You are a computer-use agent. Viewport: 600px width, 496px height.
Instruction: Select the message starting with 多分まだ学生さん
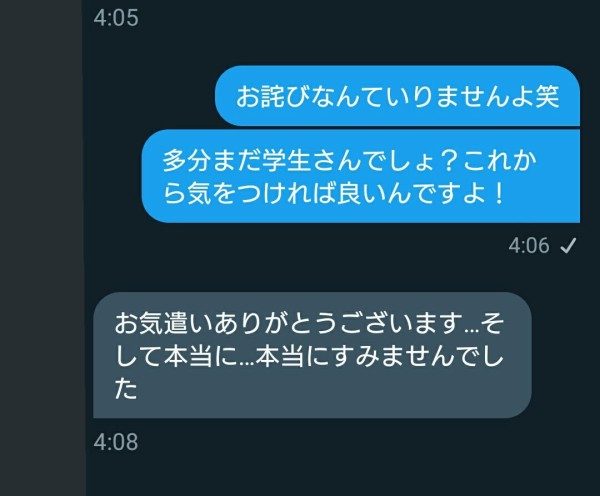[360, 176]
